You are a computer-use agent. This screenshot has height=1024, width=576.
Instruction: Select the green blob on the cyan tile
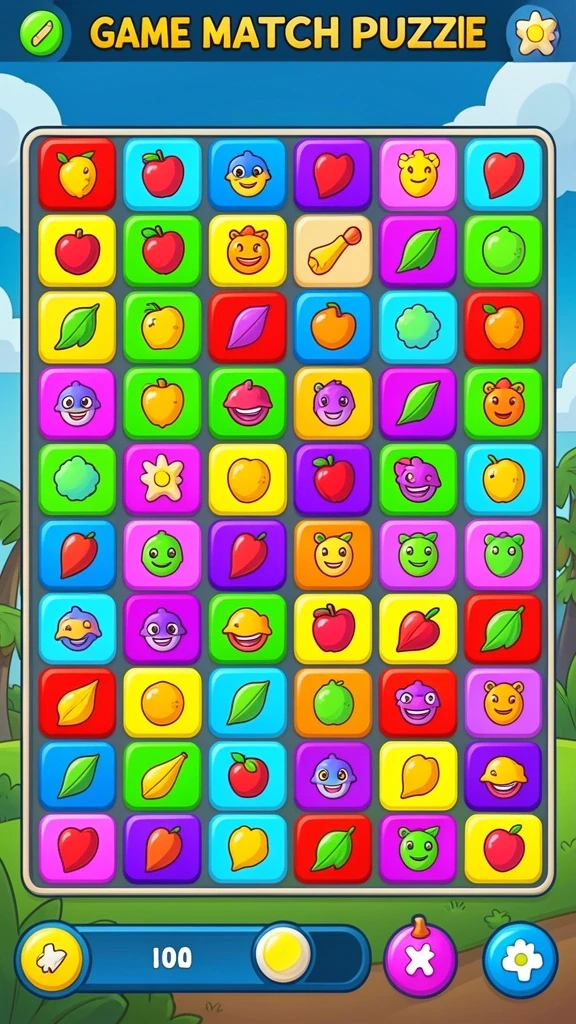pos(419,327)
